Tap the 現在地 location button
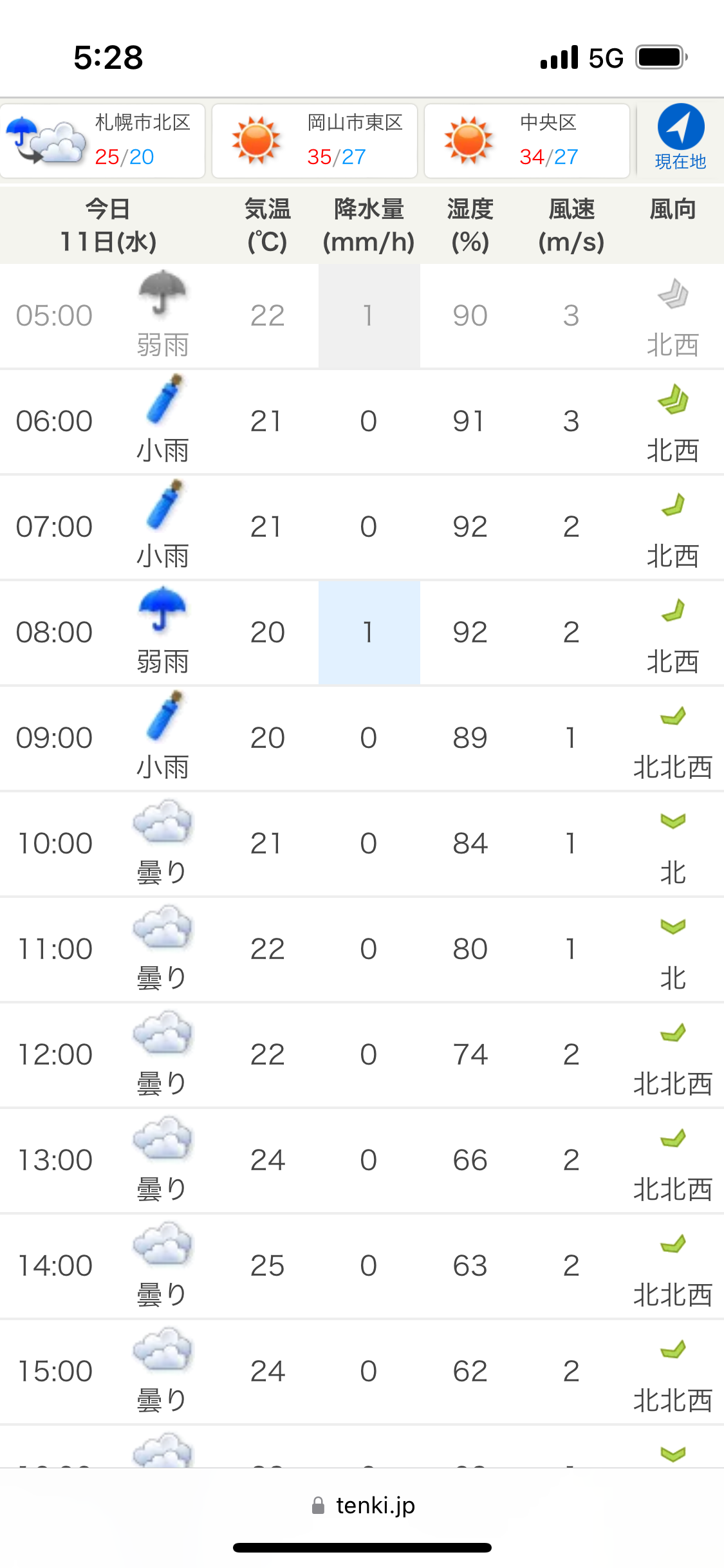The width and height of the screenshot is (724, 1568). 681,138
